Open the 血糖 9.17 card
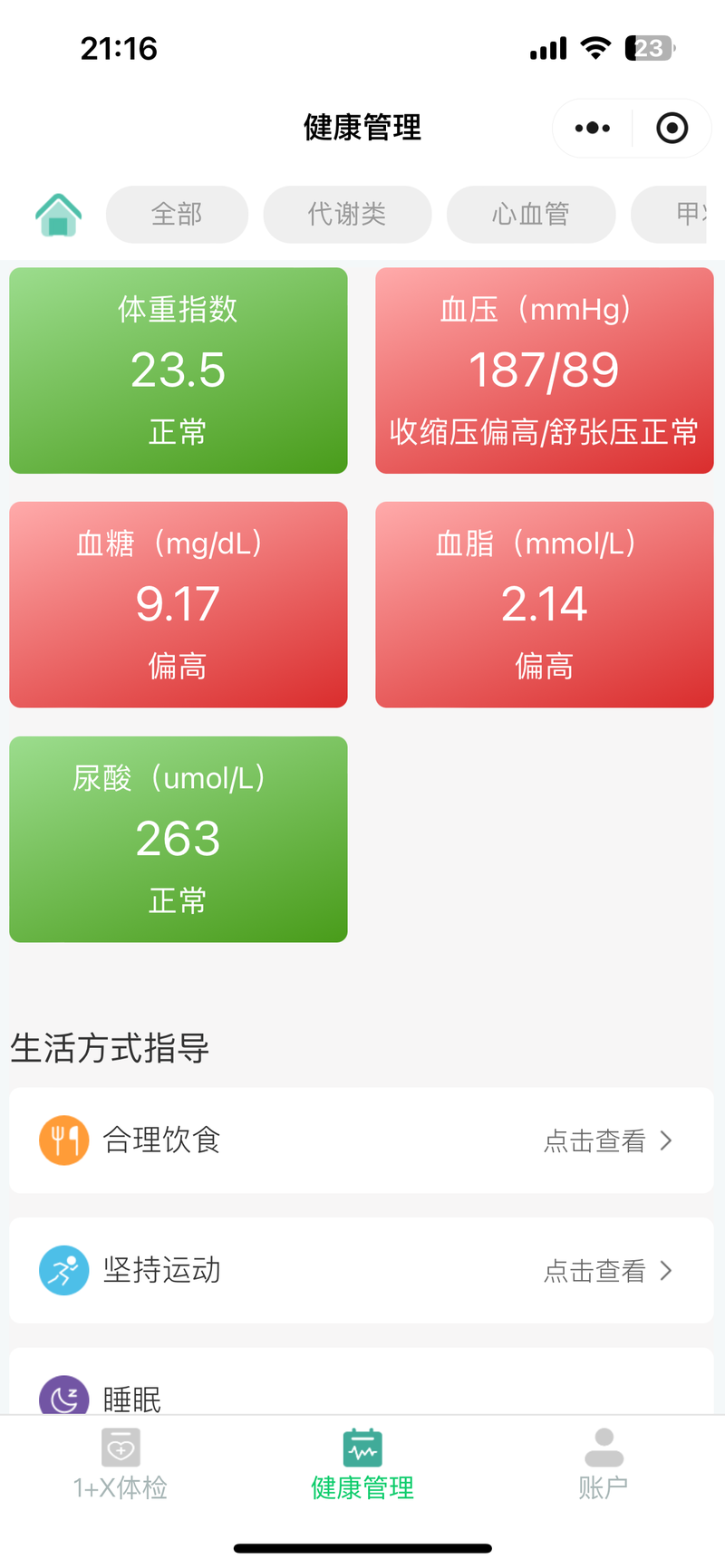This screenshot has height=1568, width=725. pyautogui.click(x=179, y=605)
